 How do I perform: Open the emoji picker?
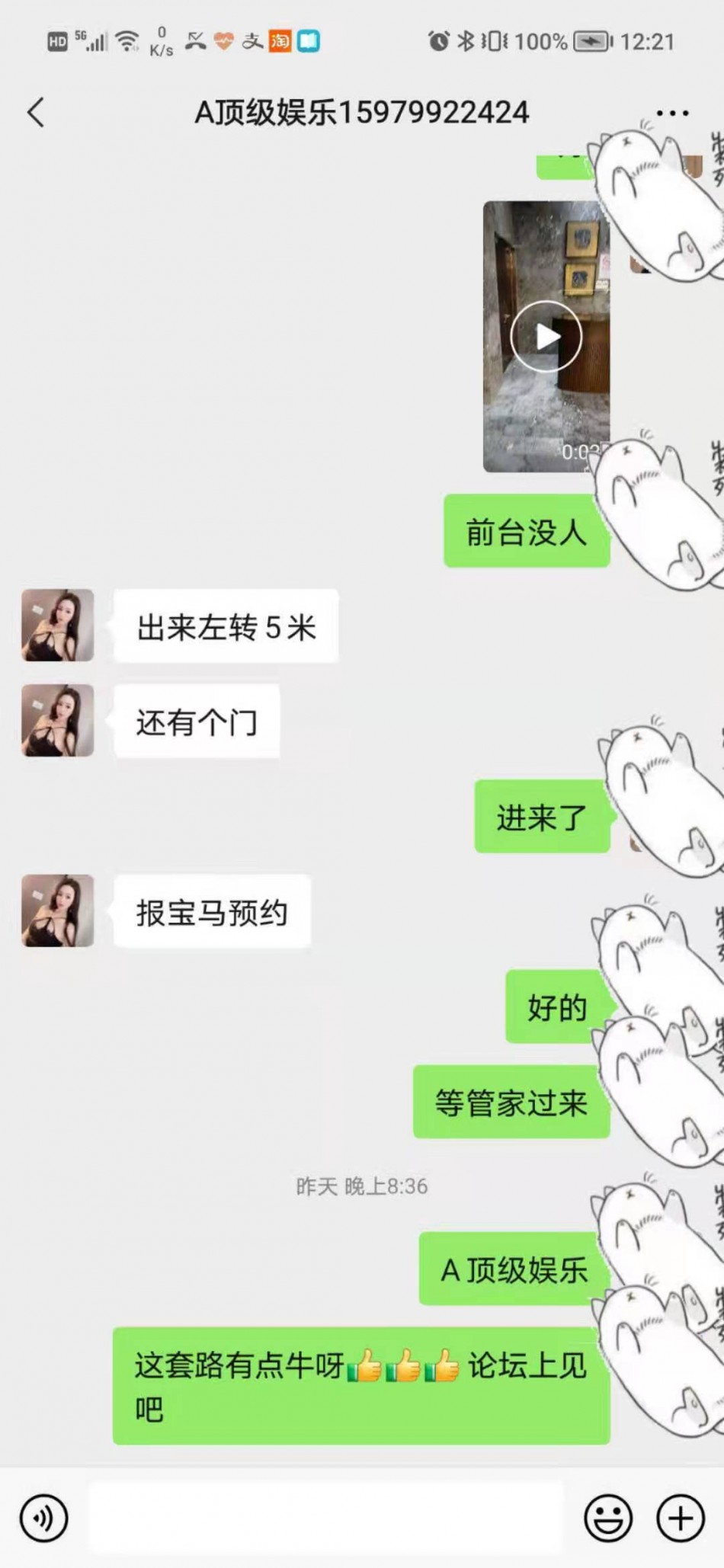(607, 1518)
